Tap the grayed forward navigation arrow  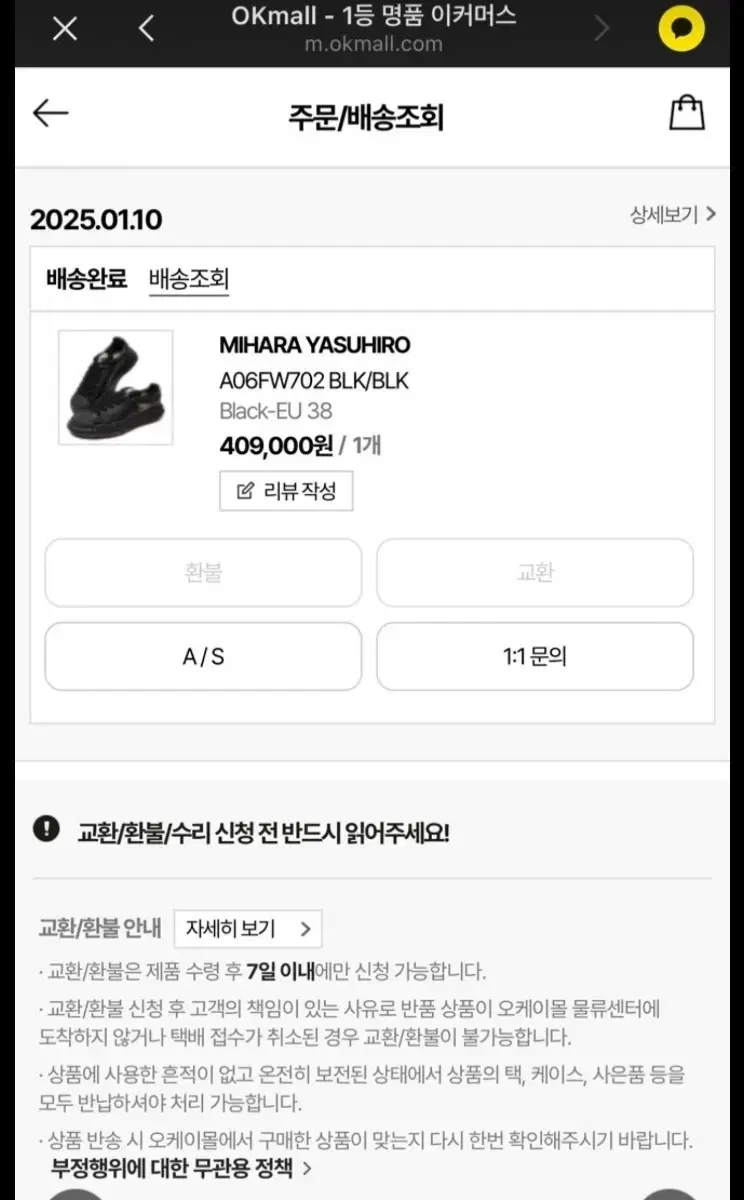(x=601, y=29)
